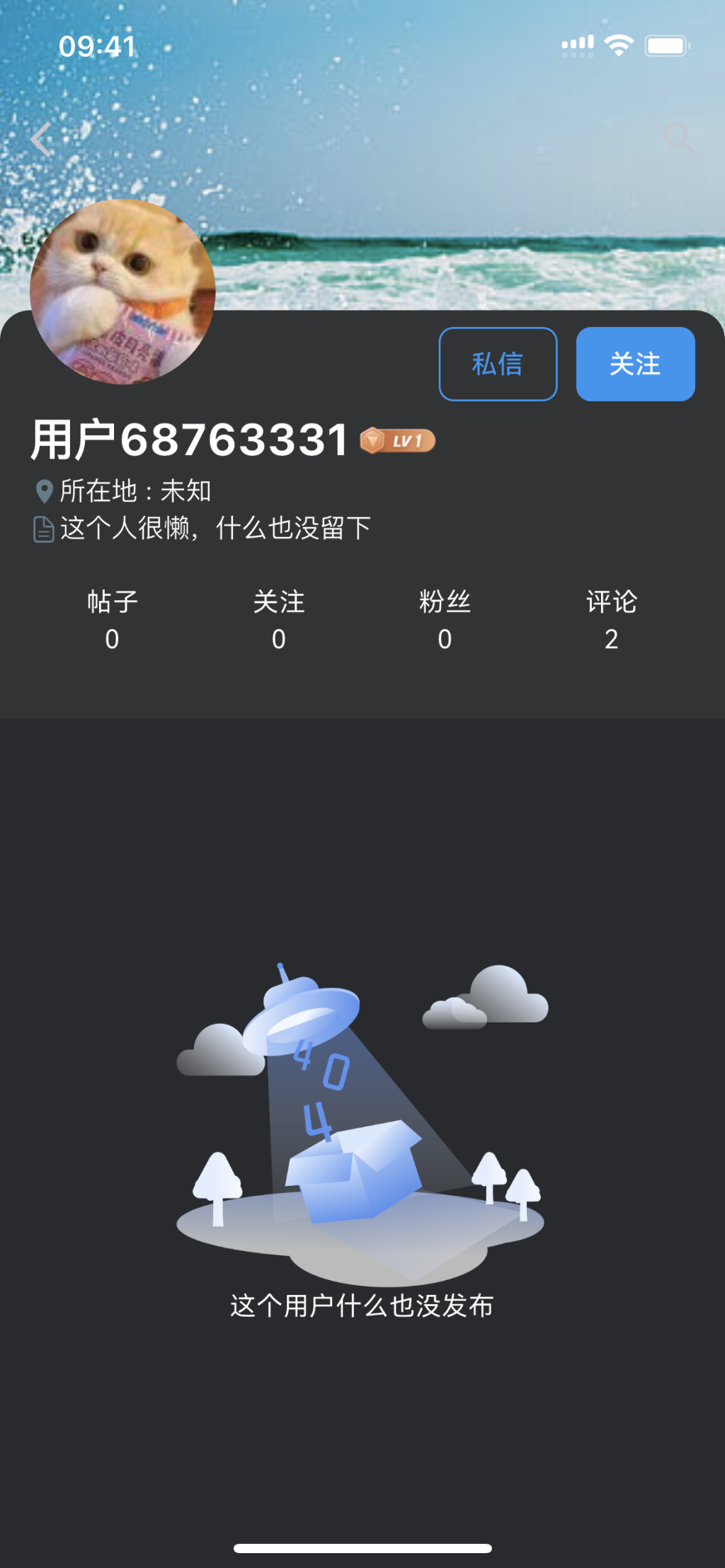Show the 关注 following list
This screenshot has height=1568, width=725.
point(279,620)
